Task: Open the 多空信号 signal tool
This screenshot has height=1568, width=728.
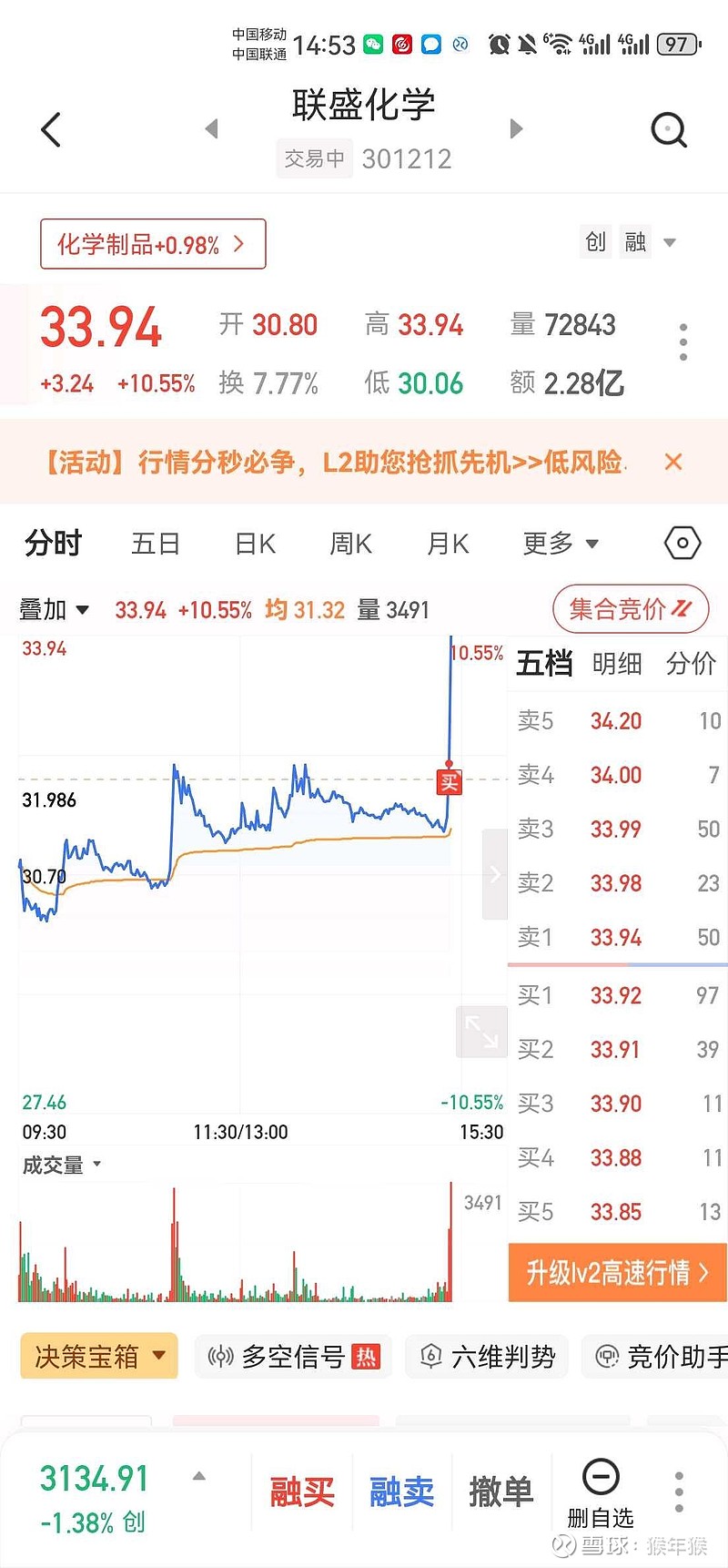Action: [x=292, y=1356]
